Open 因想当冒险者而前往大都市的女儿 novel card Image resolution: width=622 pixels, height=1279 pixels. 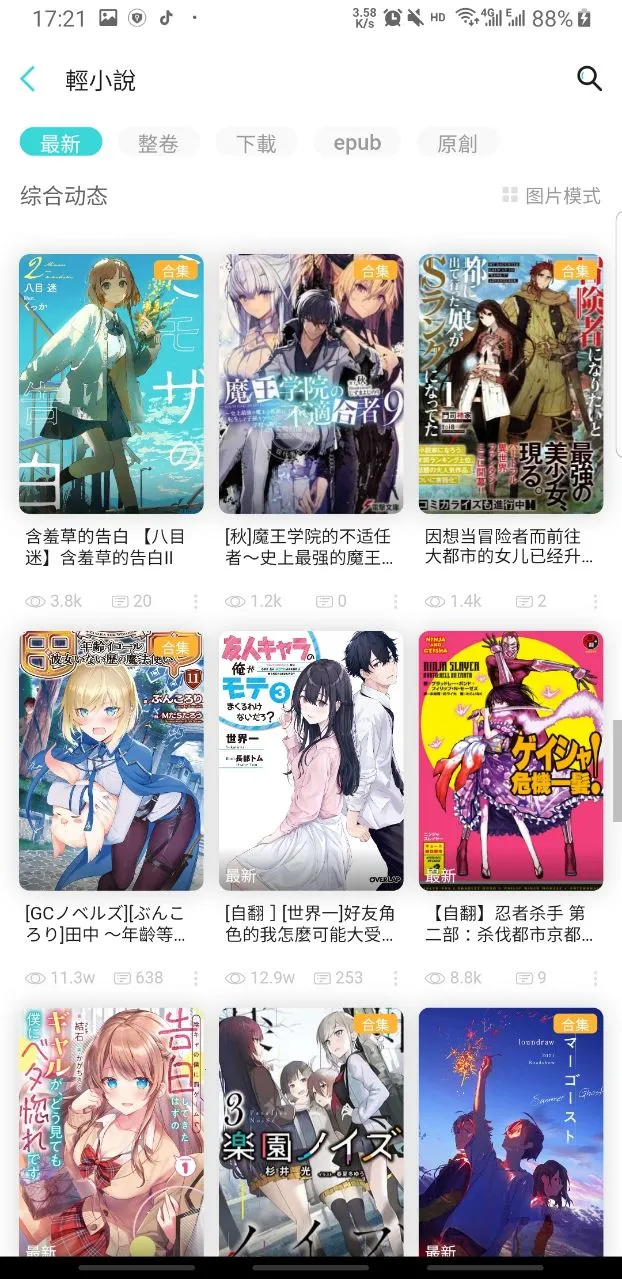point(511,384)
